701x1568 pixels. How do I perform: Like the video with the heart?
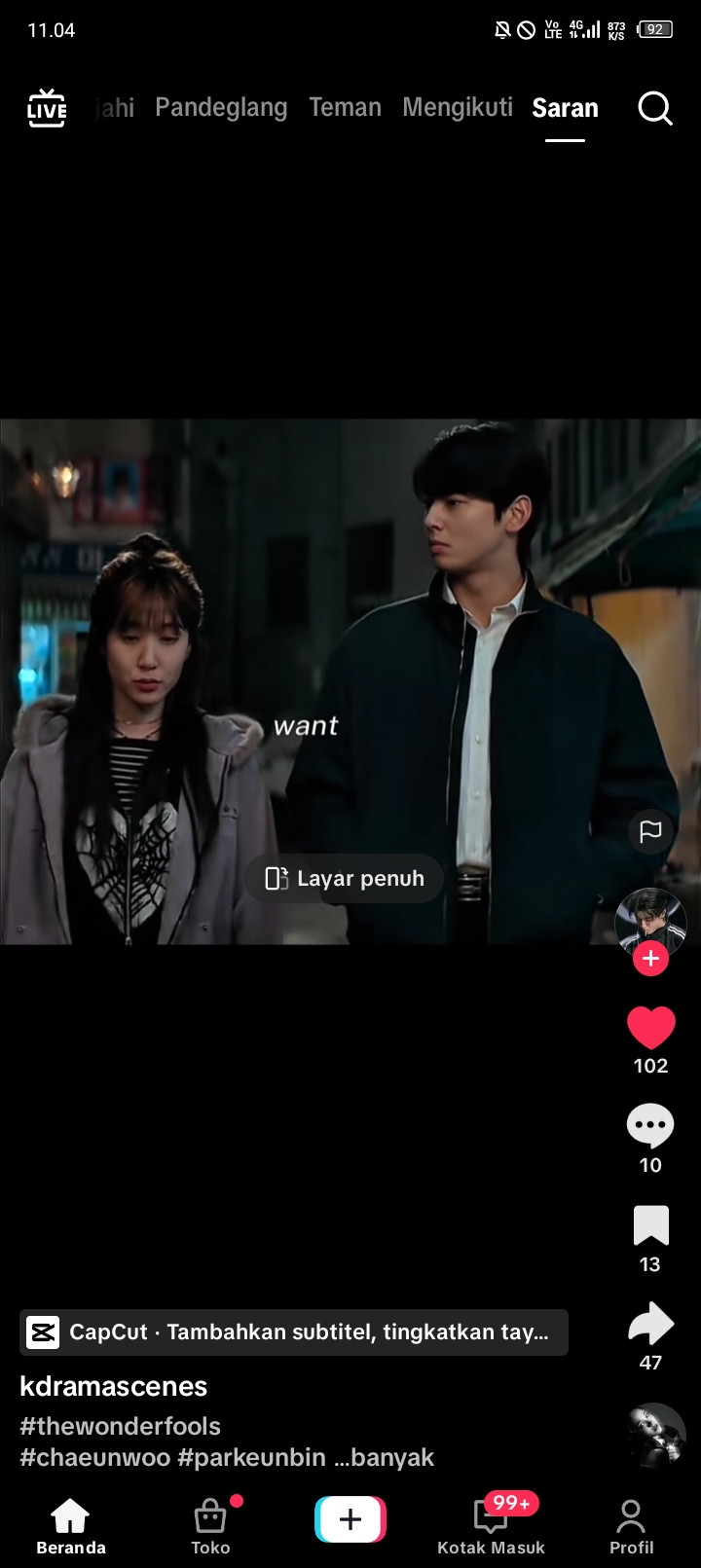pos(650,1028)
